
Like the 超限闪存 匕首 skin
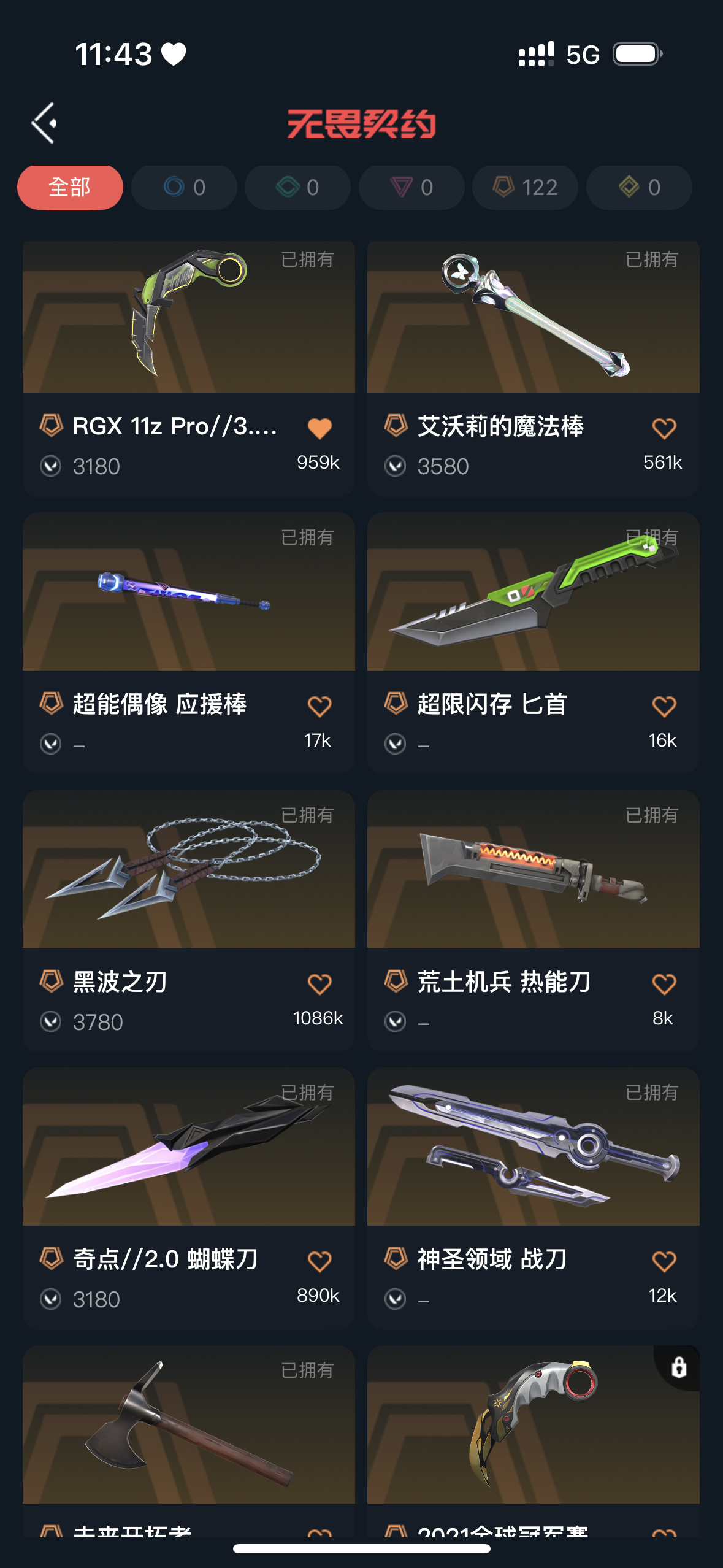click(x=664, y=706)
